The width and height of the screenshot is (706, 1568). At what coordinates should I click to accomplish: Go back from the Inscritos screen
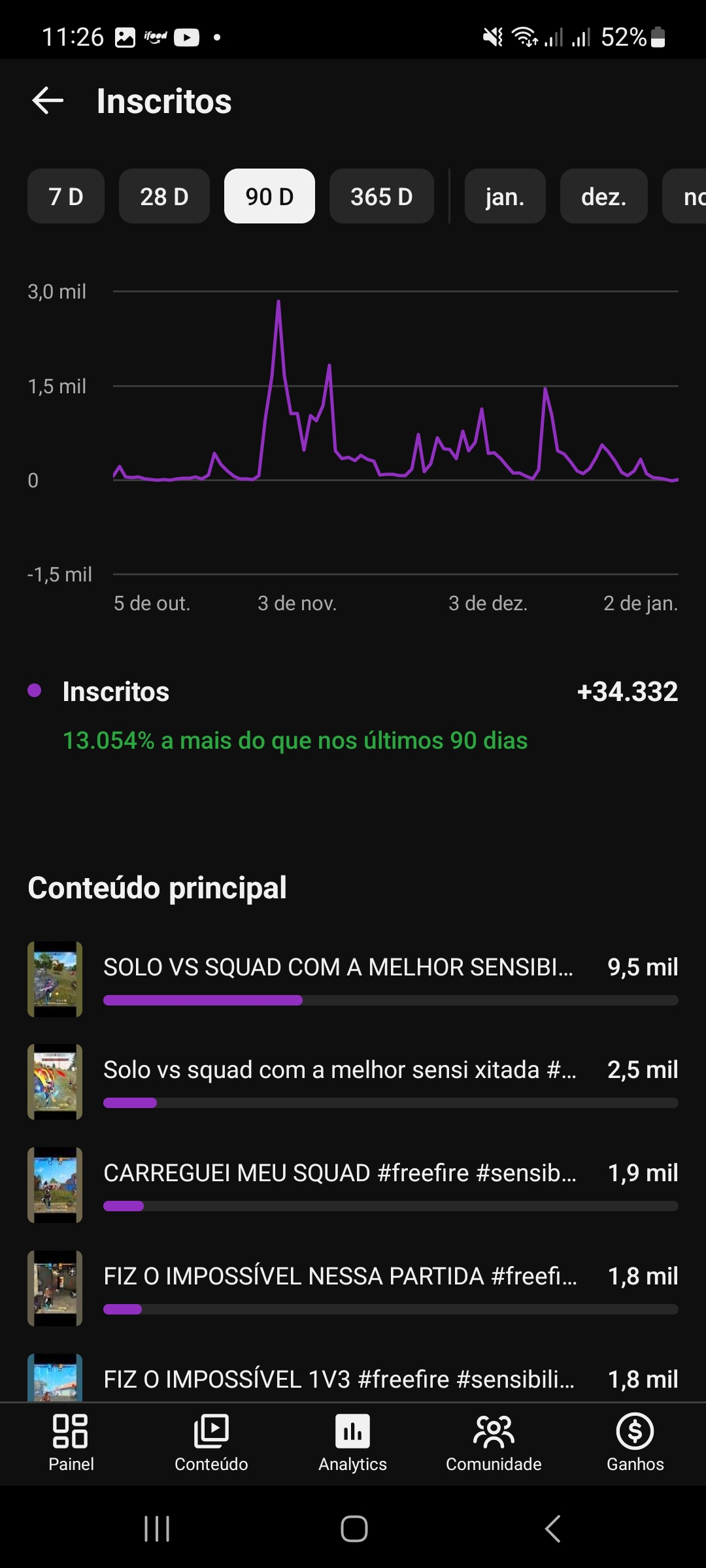coord(48,101)
